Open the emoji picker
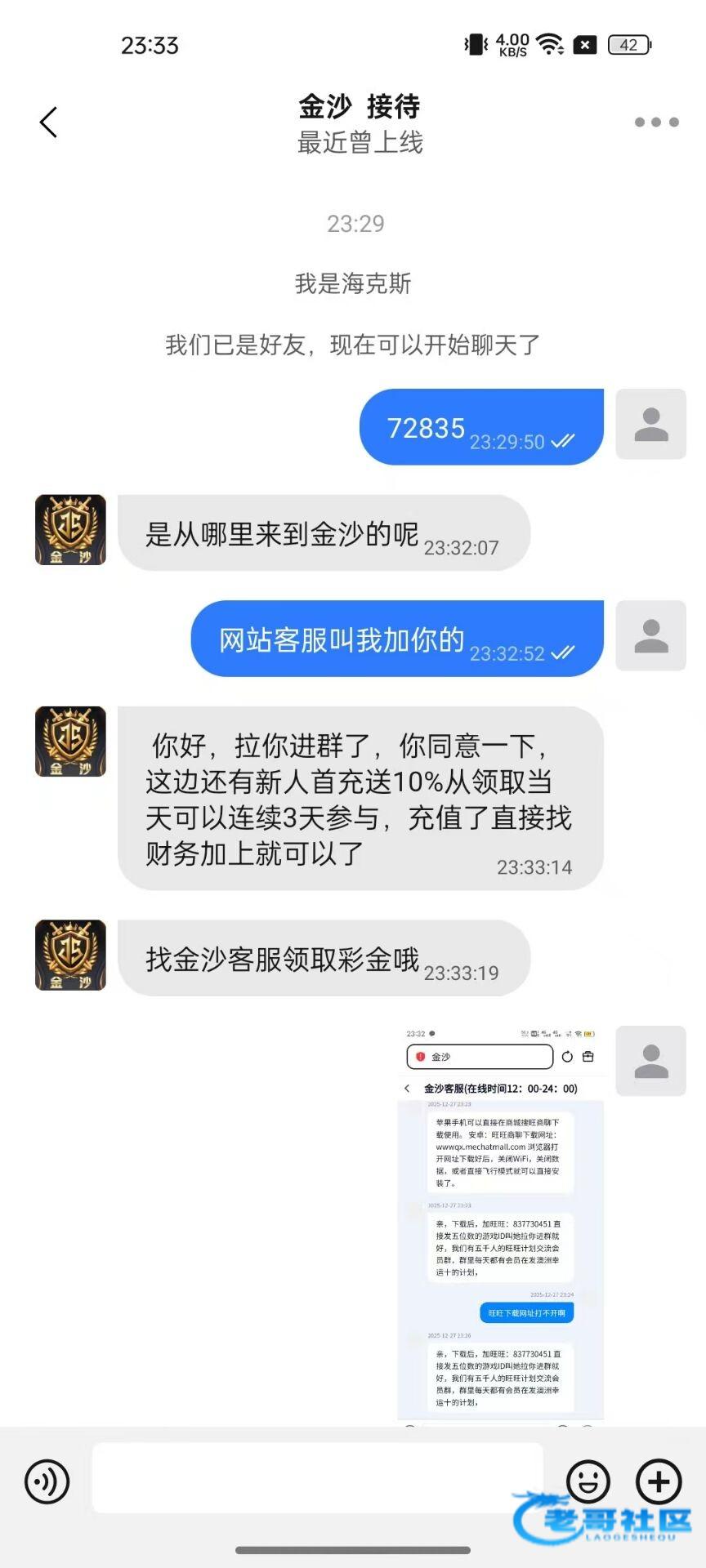The width and height of the screenshot is (706, 1568). (x=588, y=1481)
